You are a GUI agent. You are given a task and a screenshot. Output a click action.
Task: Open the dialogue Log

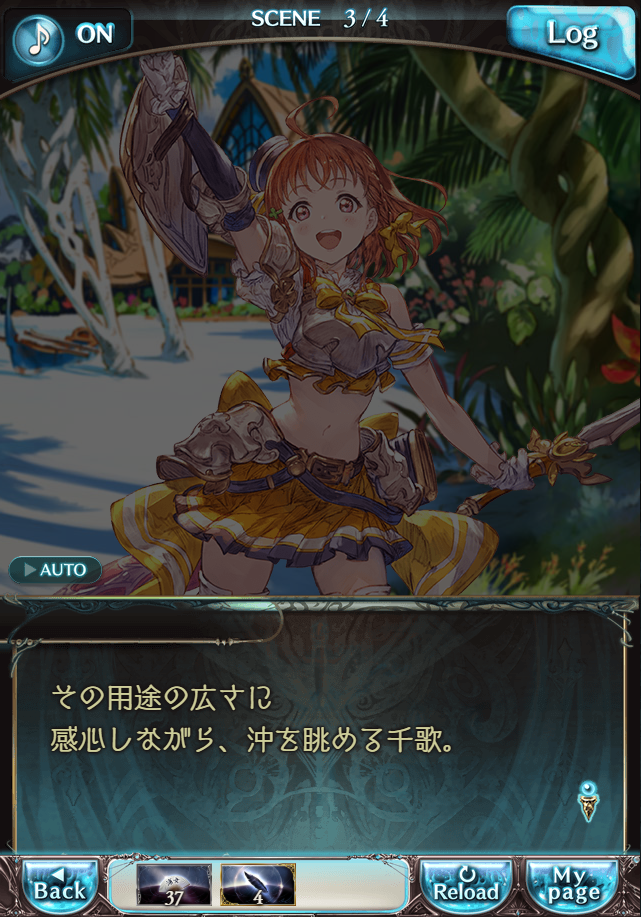tap(570, 35)
